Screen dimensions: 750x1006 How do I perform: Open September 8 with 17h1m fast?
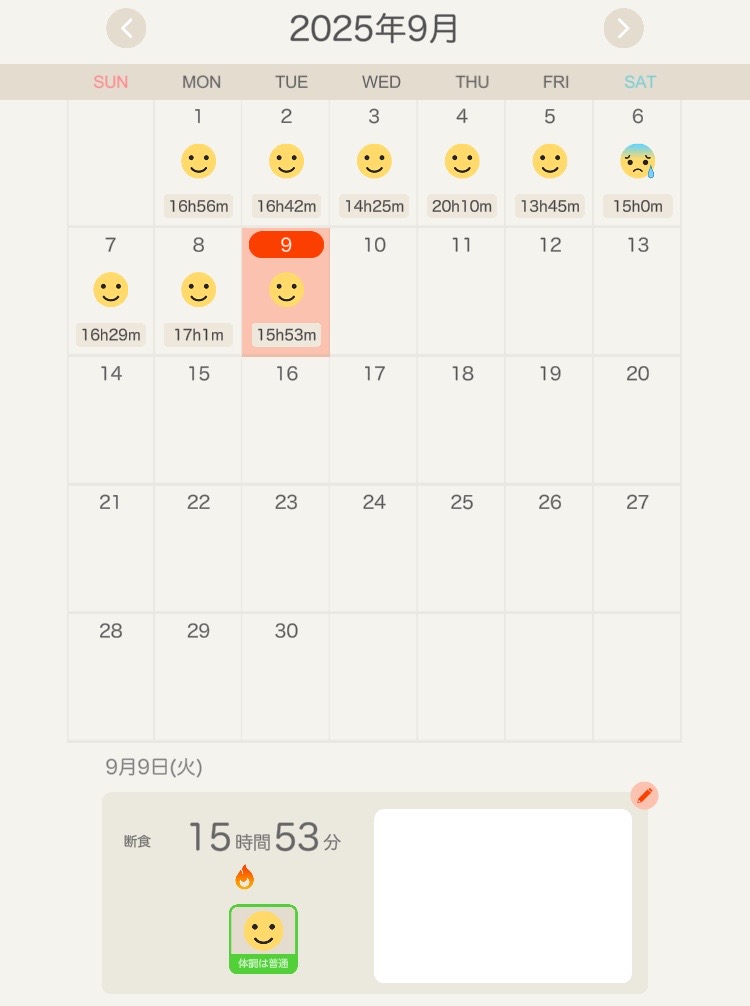198,291
